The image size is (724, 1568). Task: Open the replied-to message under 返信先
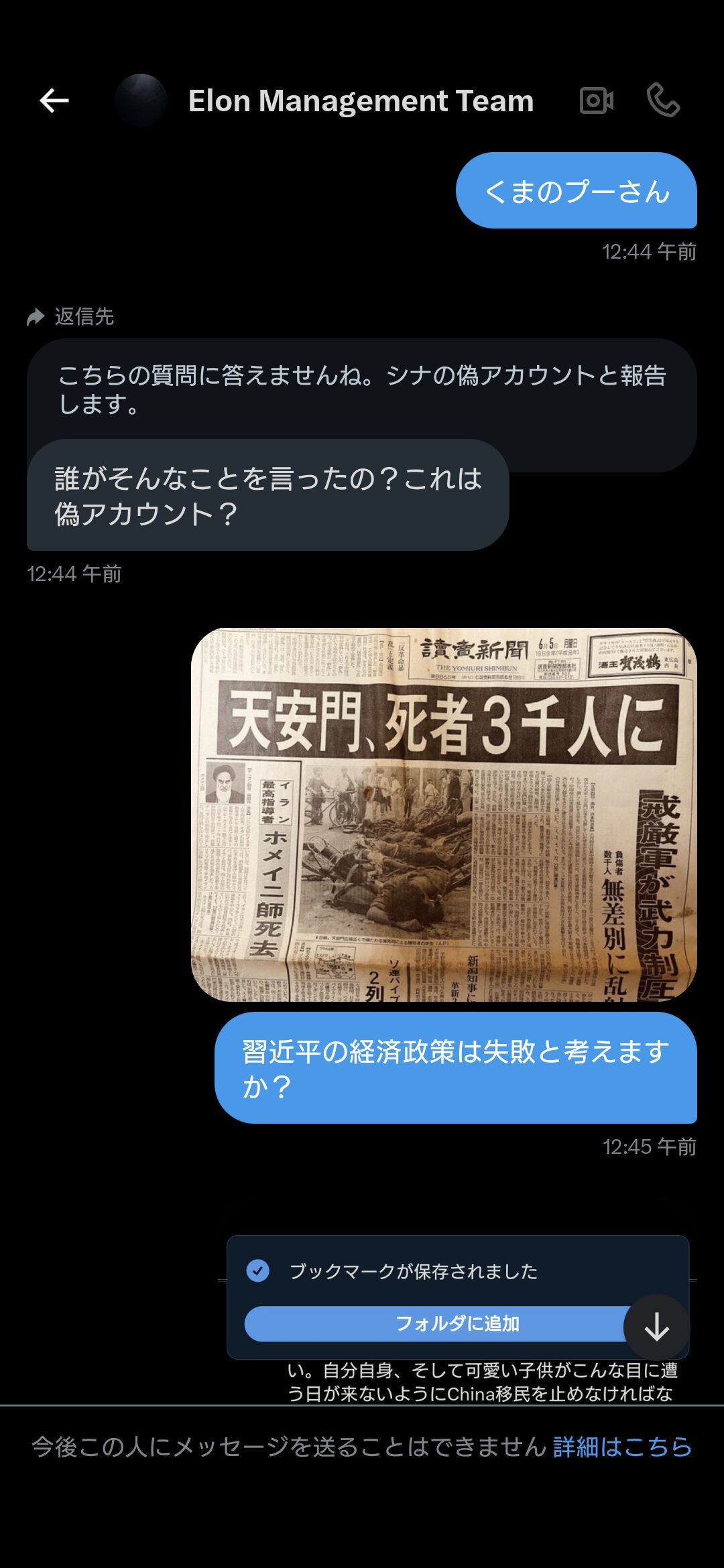click(362, 389)
